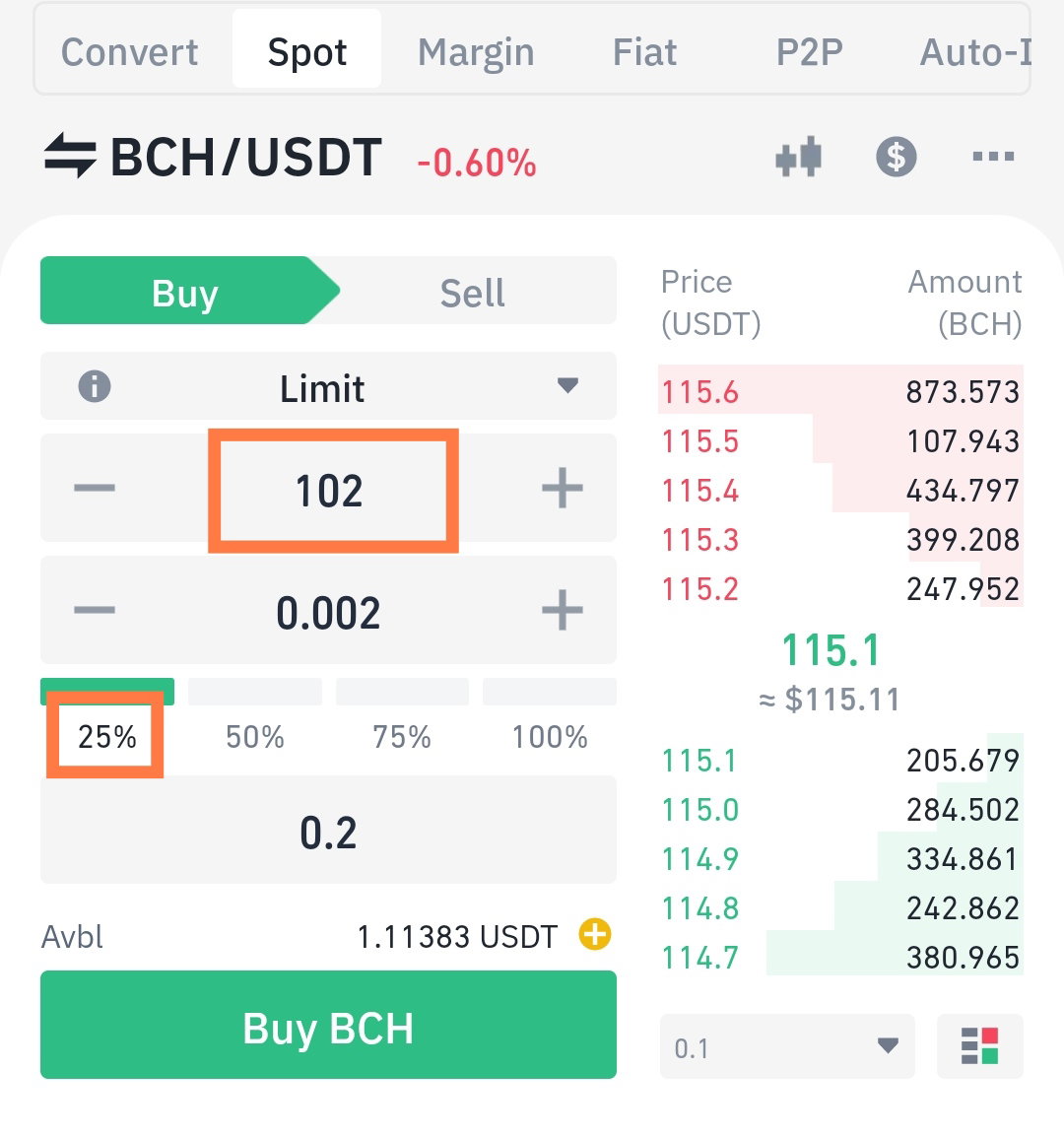Expand the Limit order type dropdown

328,386
